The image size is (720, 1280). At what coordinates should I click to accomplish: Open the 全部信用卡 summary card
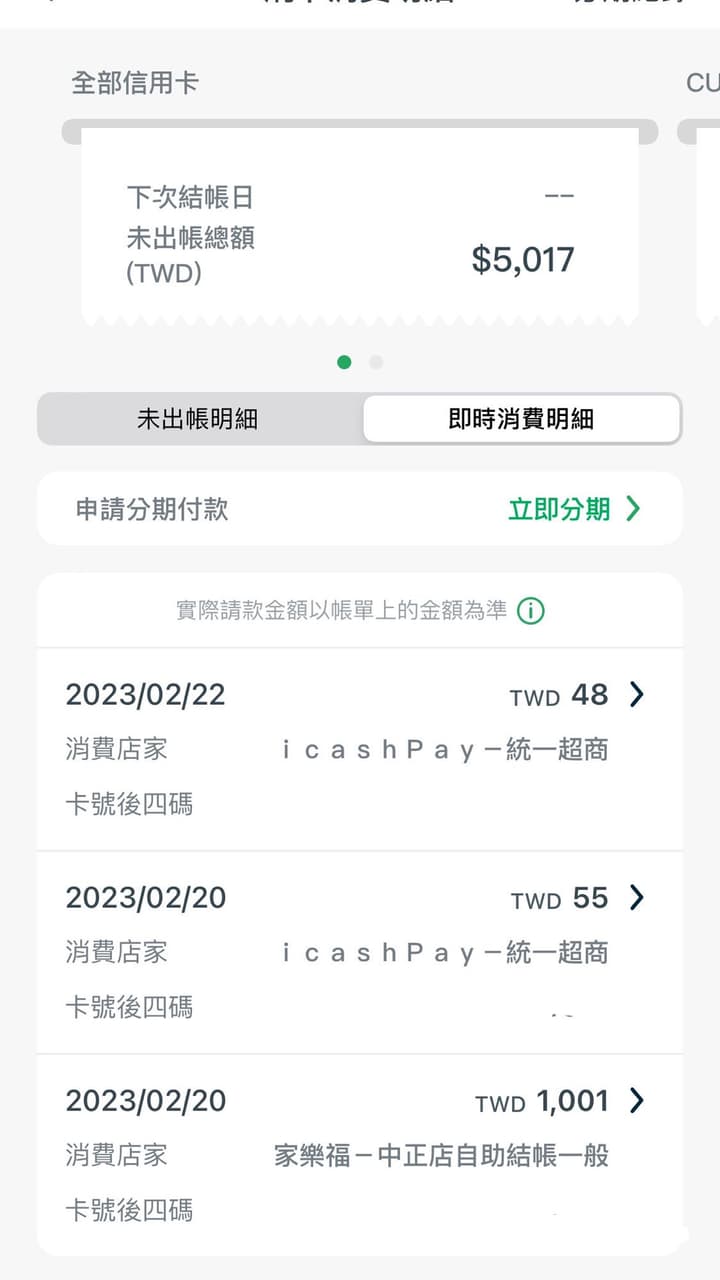[360, 225]
